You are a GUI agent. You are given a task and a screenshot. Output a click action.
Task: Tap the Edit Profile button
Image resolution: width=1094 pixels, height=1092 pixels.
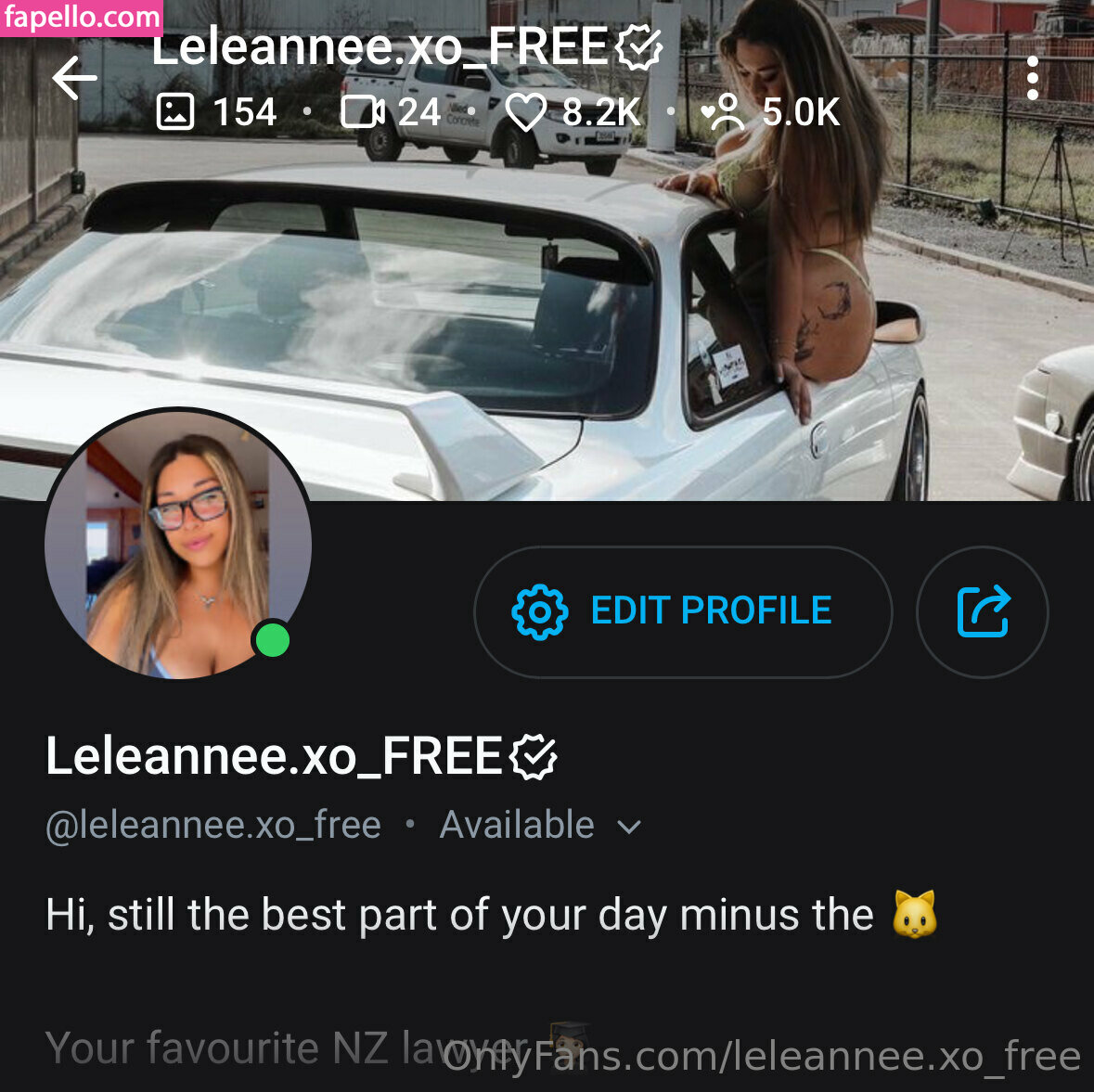click(x=683, y=611)
